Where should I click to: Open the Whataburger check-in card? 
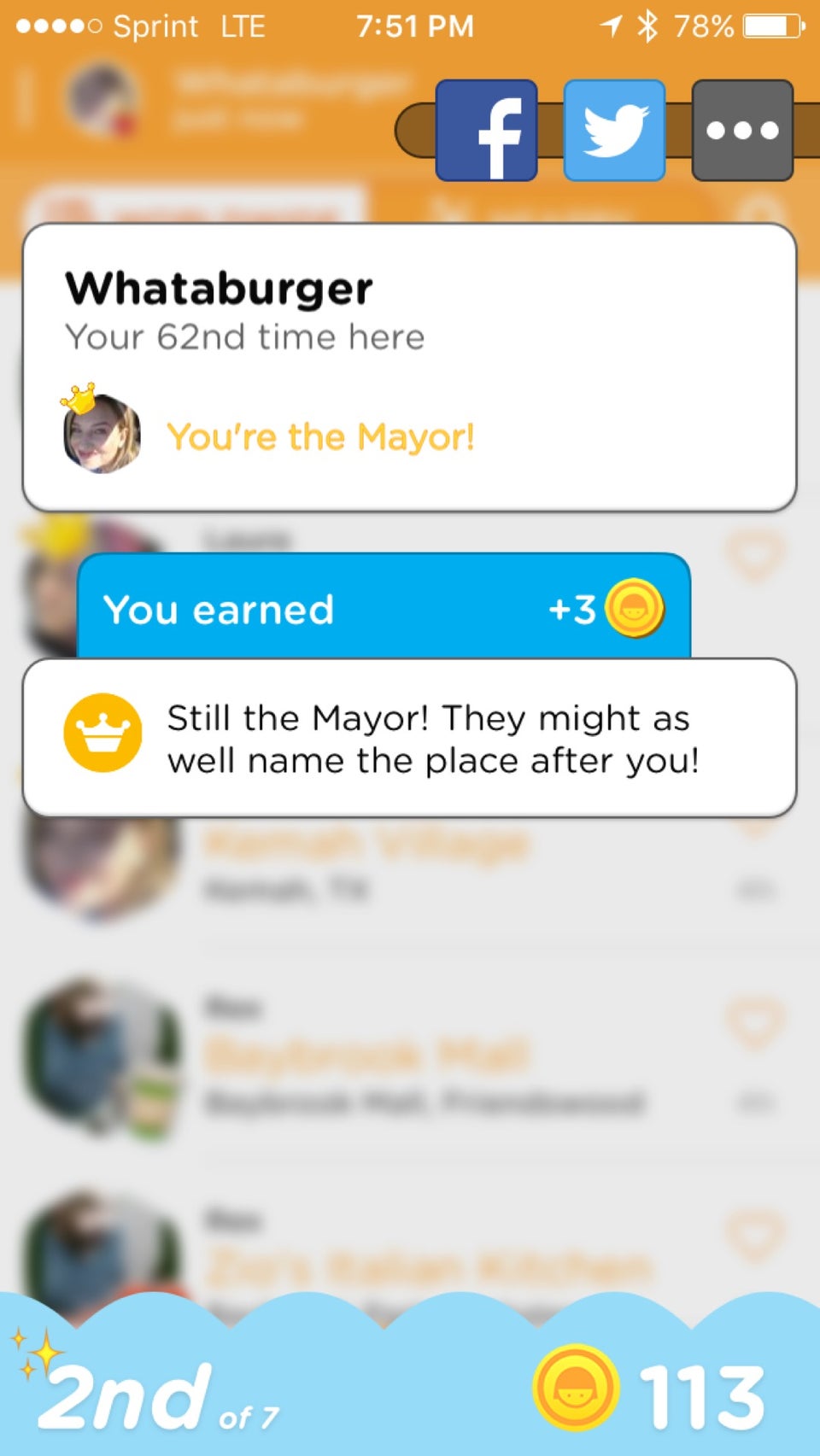(x=409, y=367)
